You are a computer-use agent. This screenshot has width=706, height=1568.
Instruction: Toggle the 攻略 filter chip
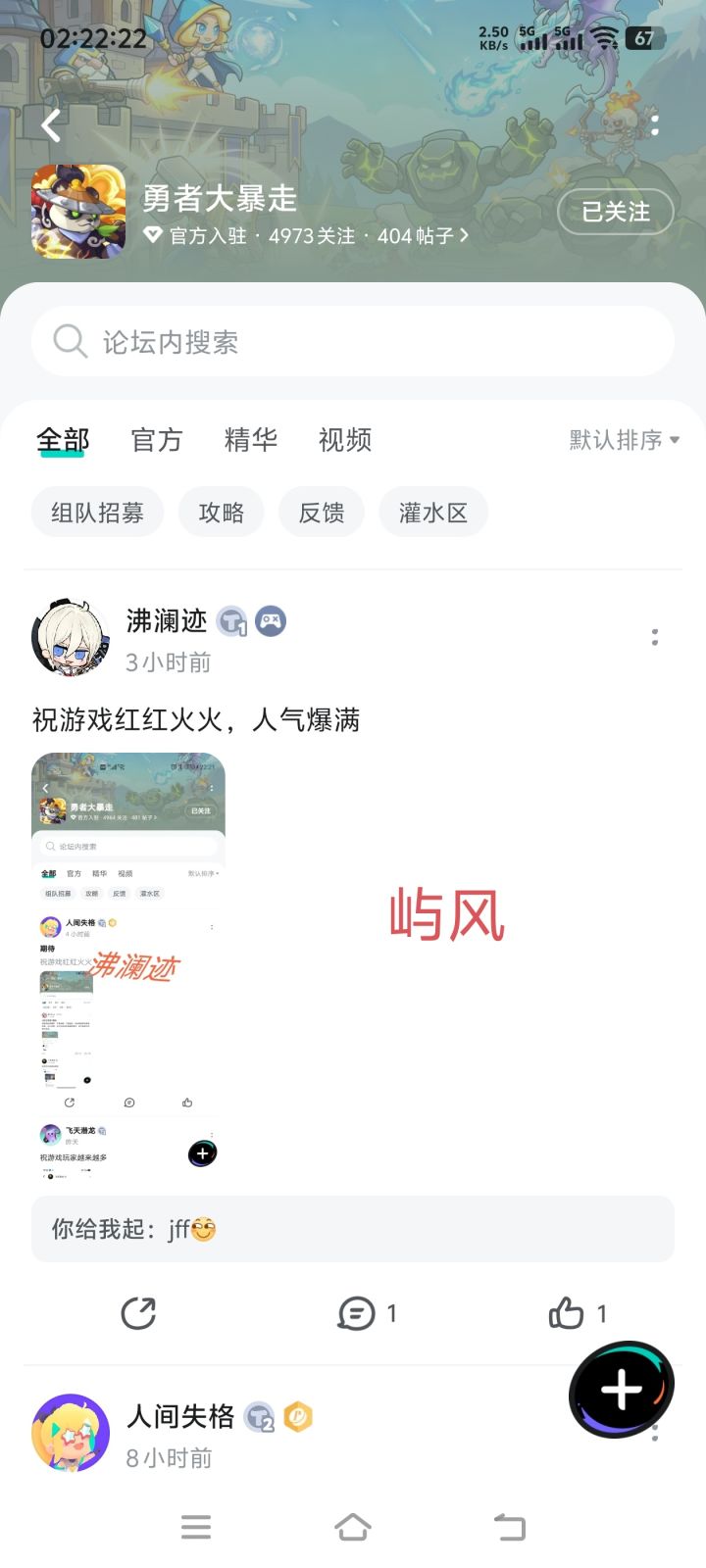pos(222,512)
